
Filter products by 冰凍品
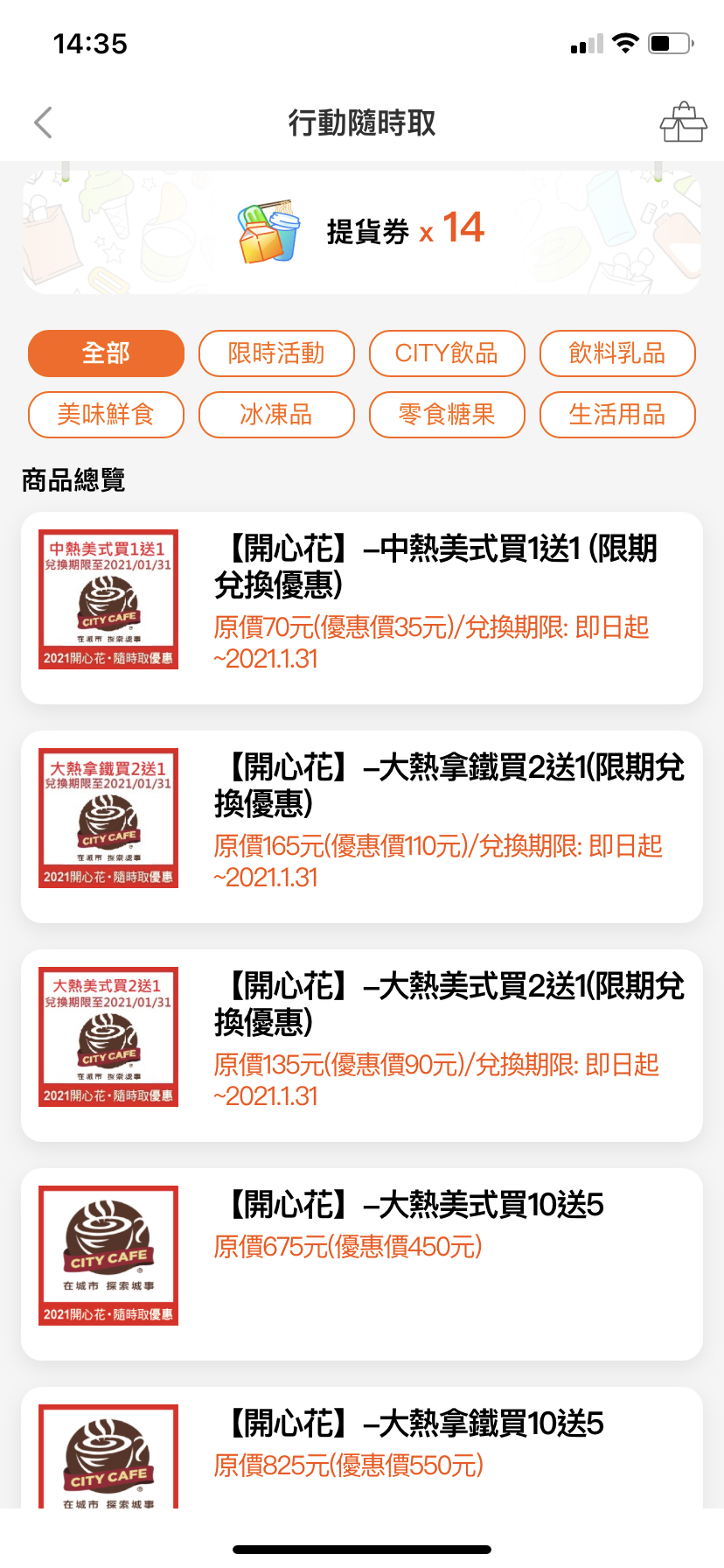tap(276, 415)
